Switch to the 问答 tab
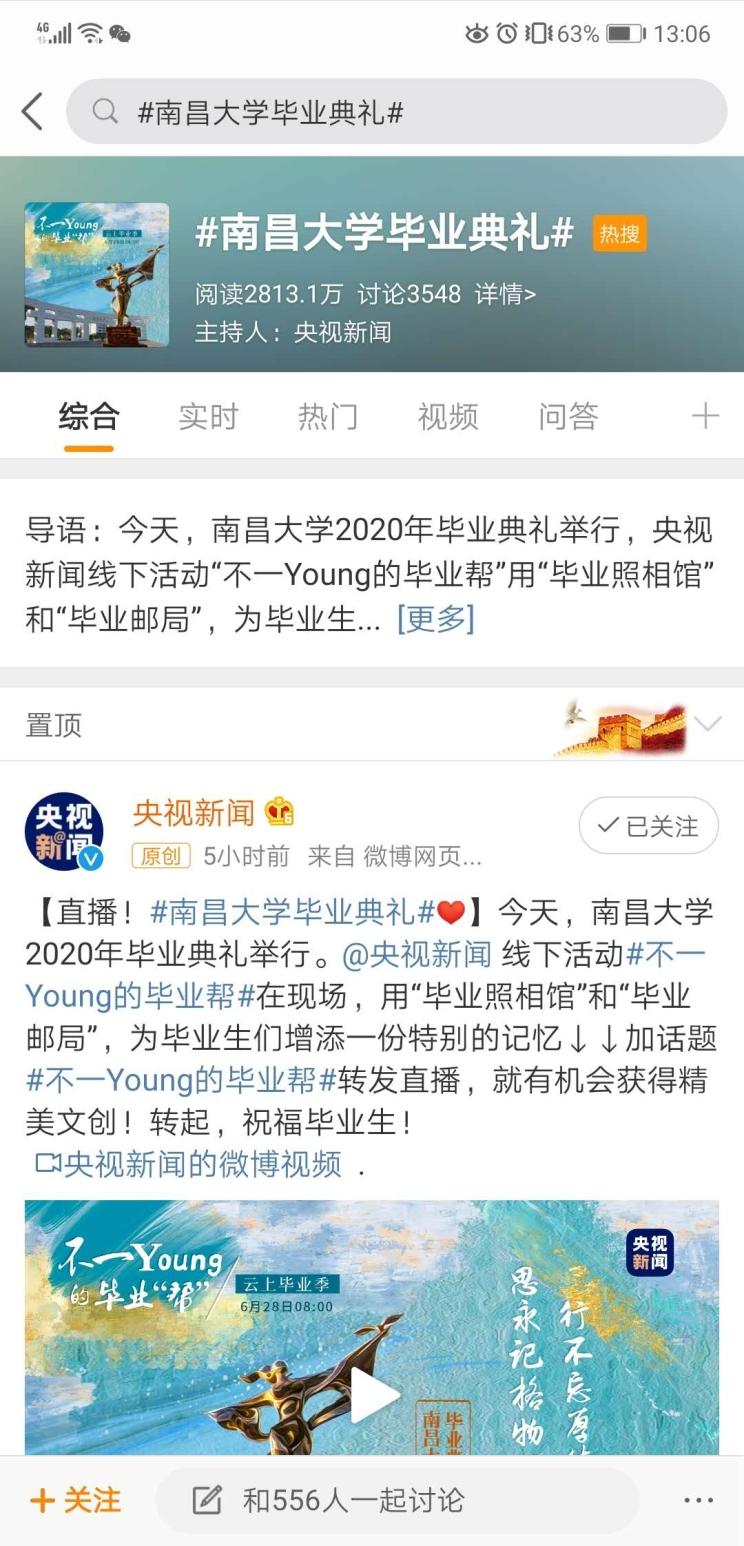744x1546 pixels. pyautogui.click(x=568, y=416)
